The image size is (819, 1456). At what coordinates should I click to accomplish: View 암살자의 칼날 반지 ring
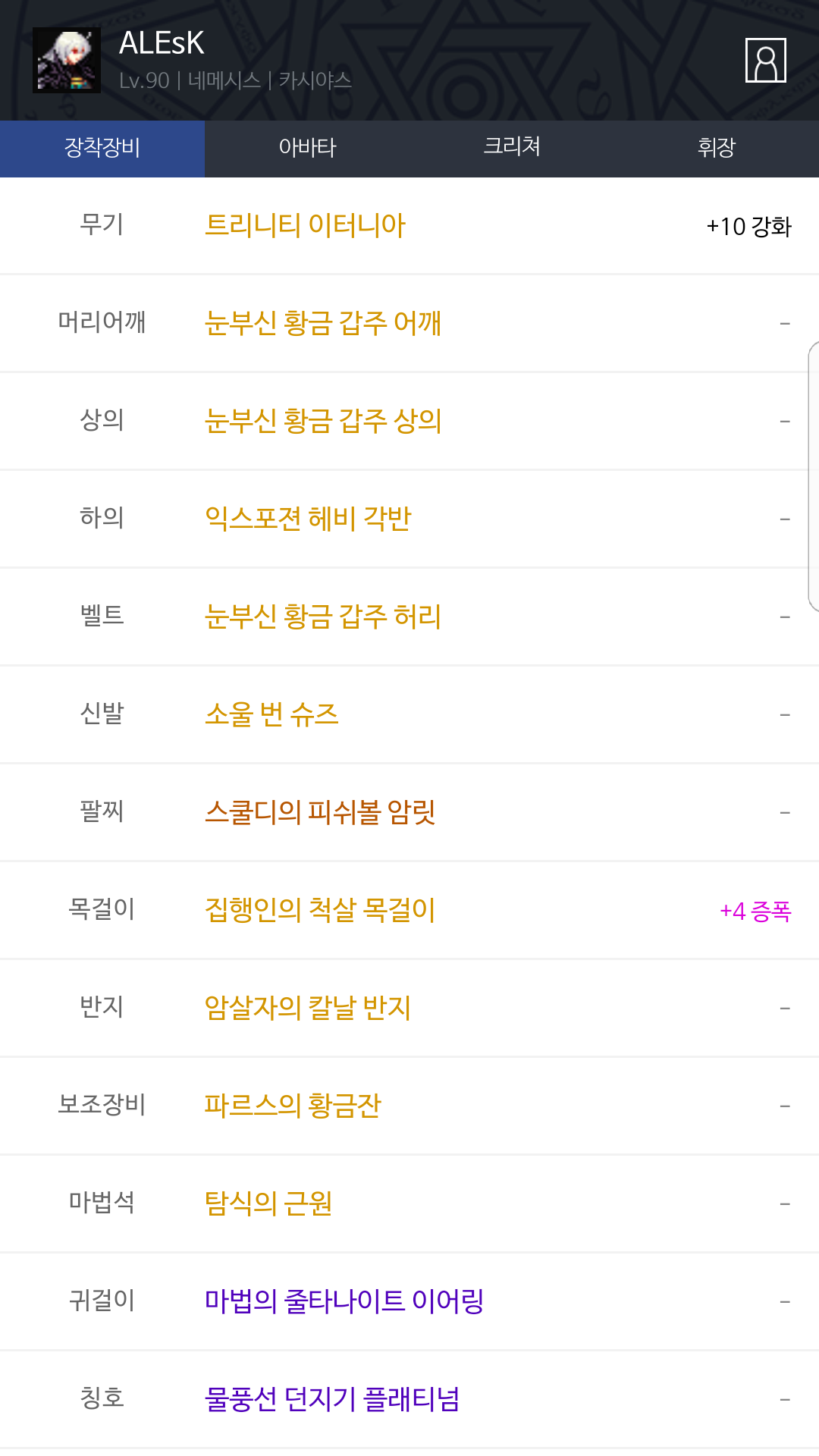click(x=409, y=1008)
